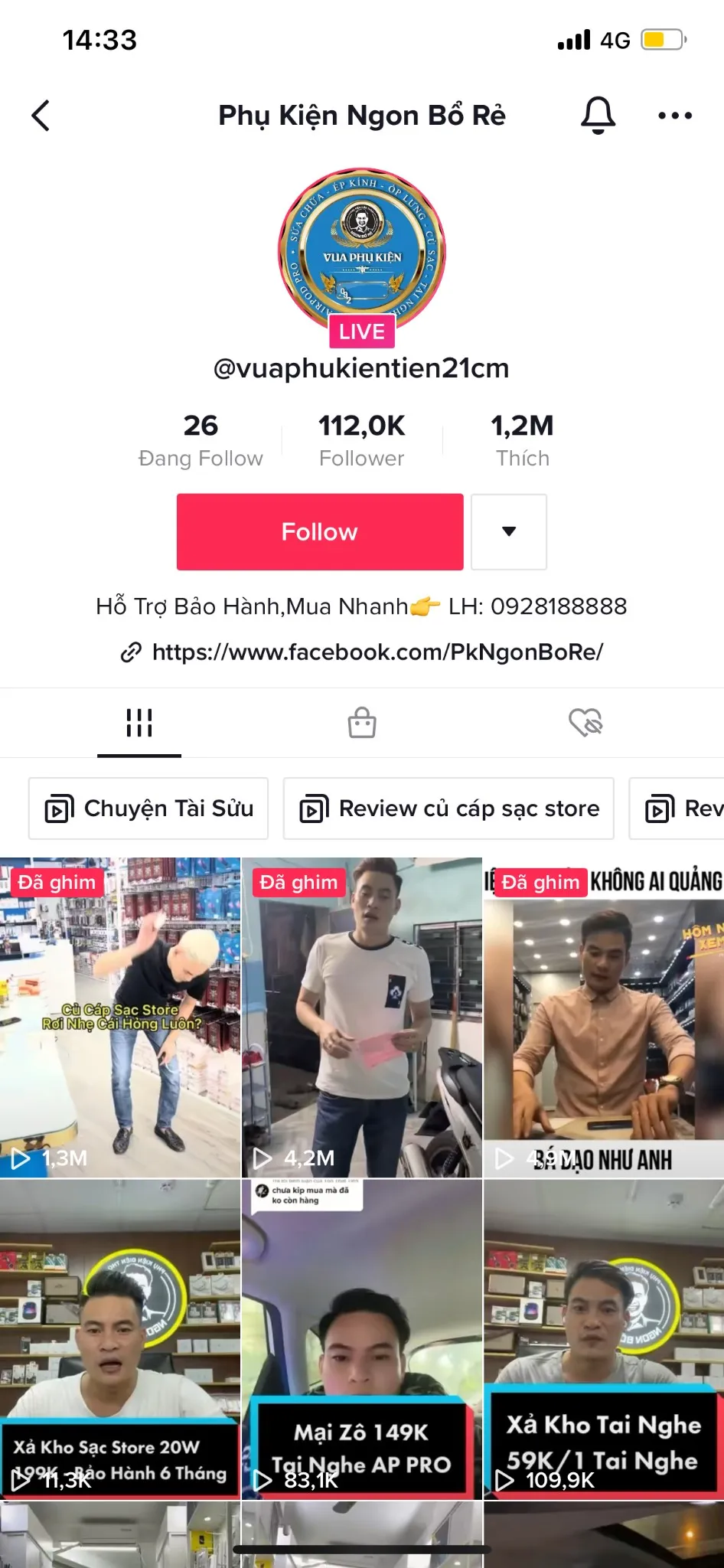Open the Chuyện Tài Sửu playlist

point(148,808)
